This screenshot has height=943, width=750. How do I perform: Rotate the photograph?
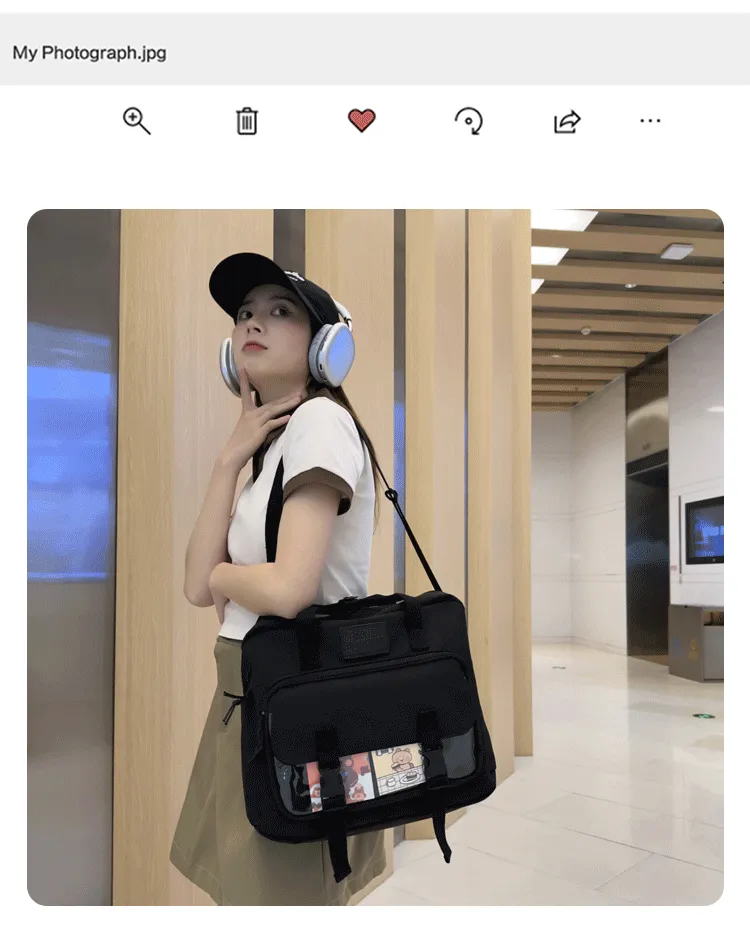point(468,121)
